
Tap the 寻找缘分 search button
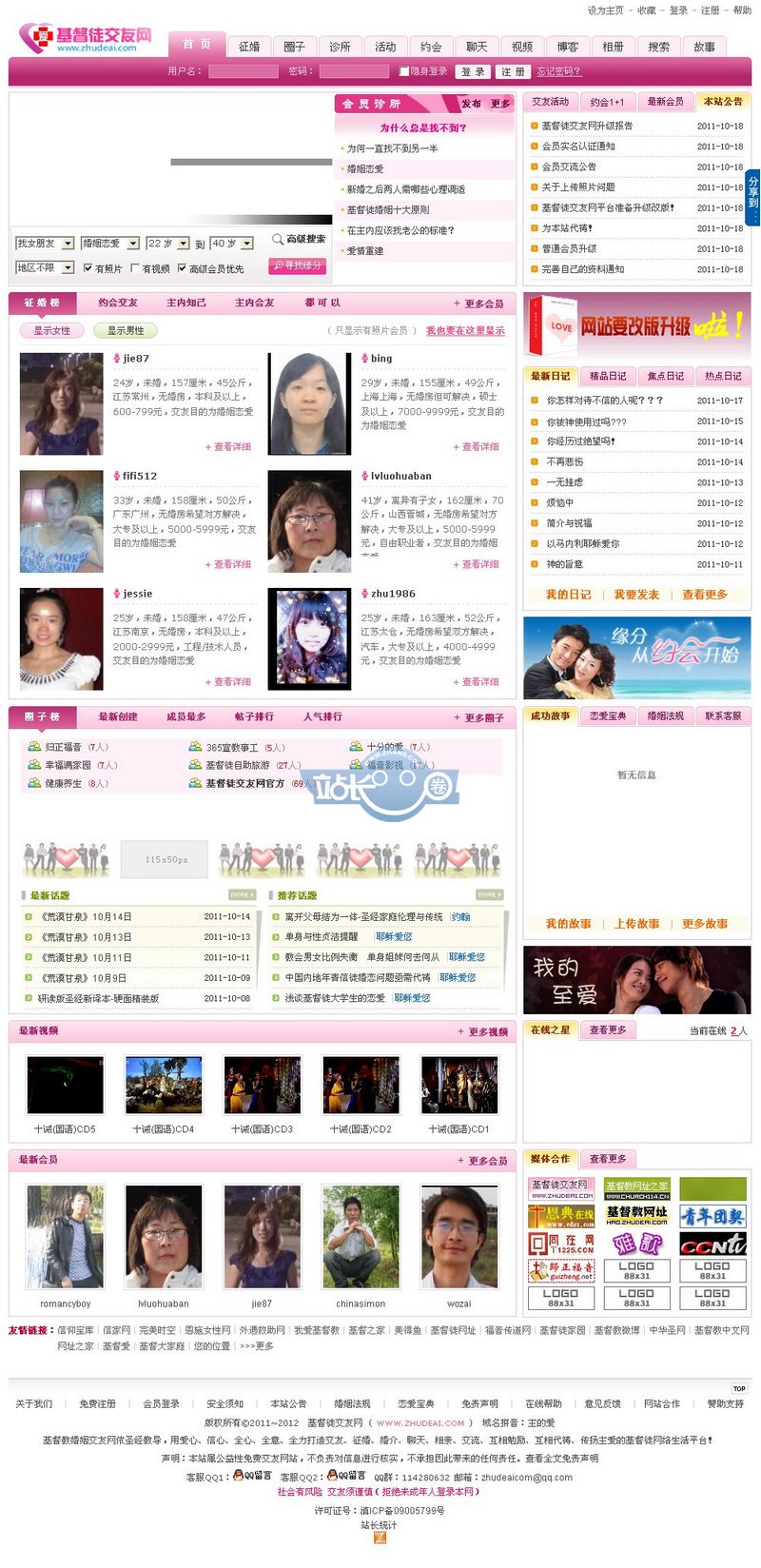(298, 265)
